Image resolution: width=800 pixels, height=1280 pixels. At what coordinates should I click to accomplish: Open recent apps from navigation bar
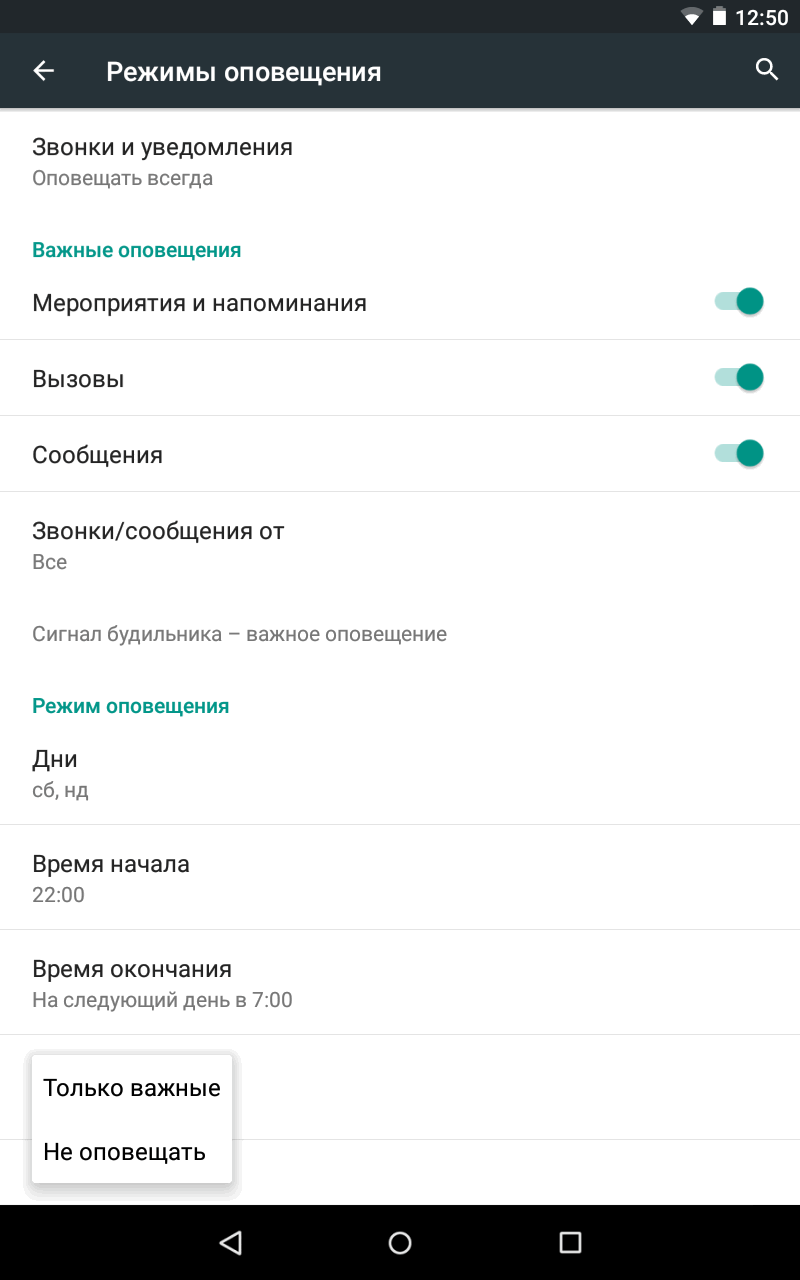570,1242
